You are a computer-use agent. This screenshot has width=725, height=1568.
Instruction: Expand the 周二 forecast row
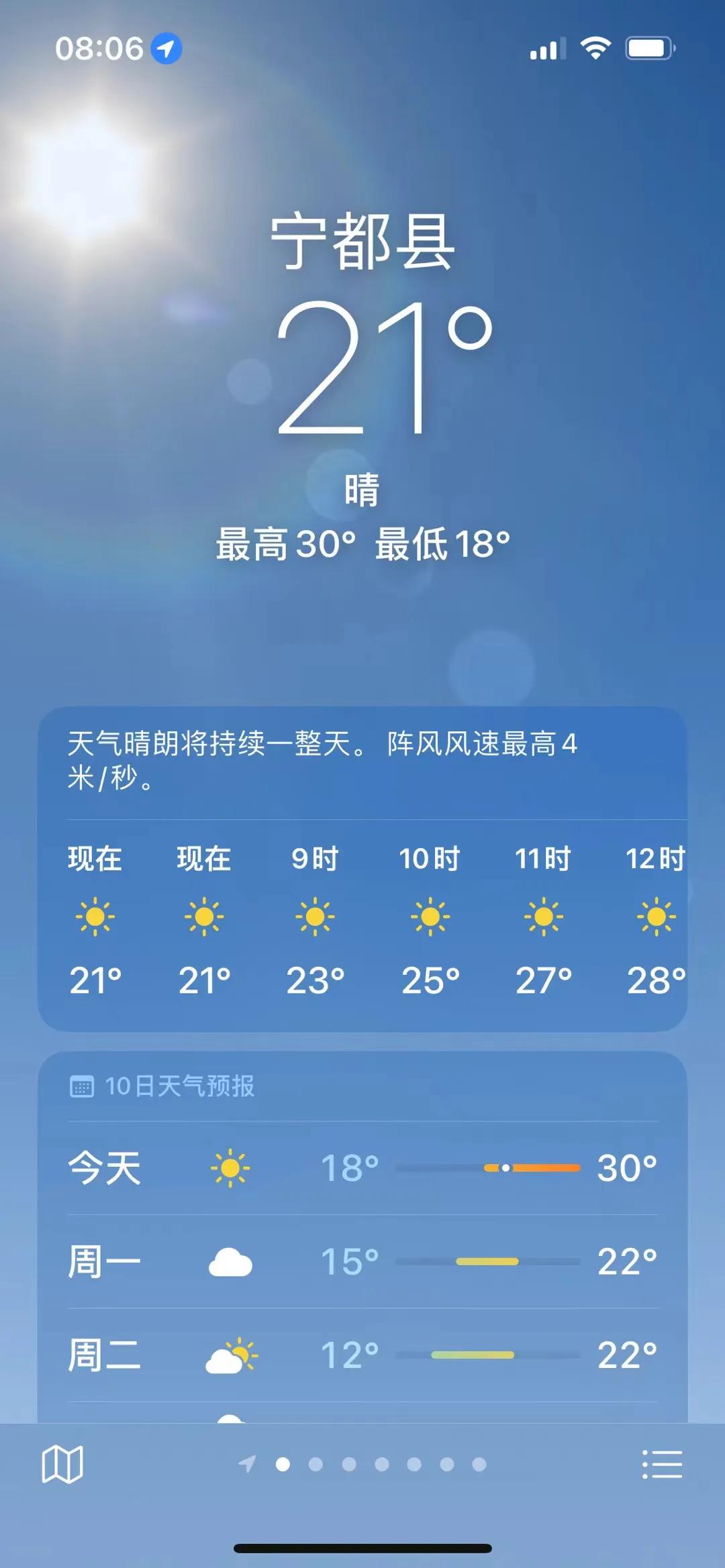click(x=362, y=1354)
